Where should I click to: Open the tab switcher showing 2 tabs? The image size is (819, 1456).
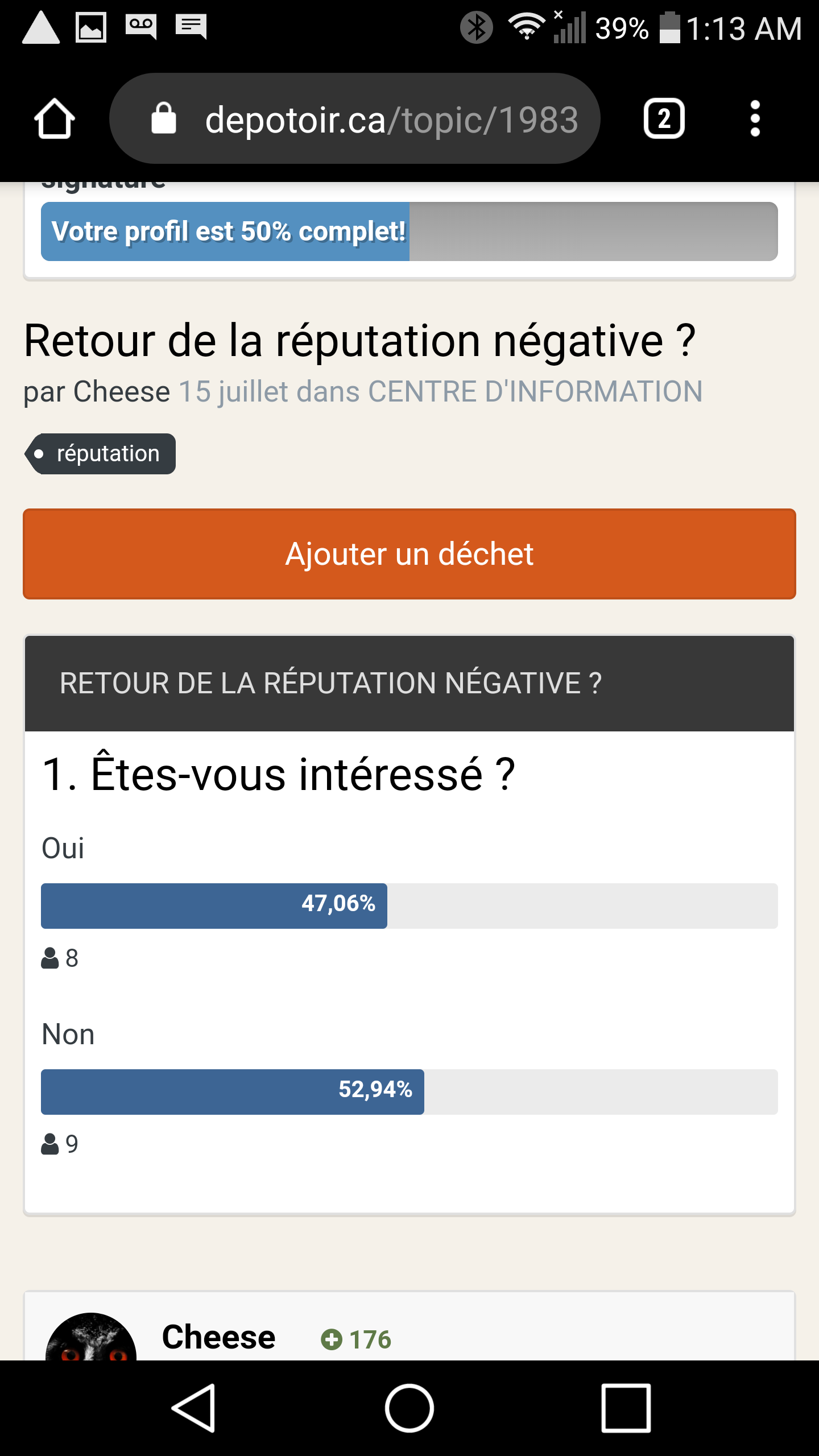point(664,119)
